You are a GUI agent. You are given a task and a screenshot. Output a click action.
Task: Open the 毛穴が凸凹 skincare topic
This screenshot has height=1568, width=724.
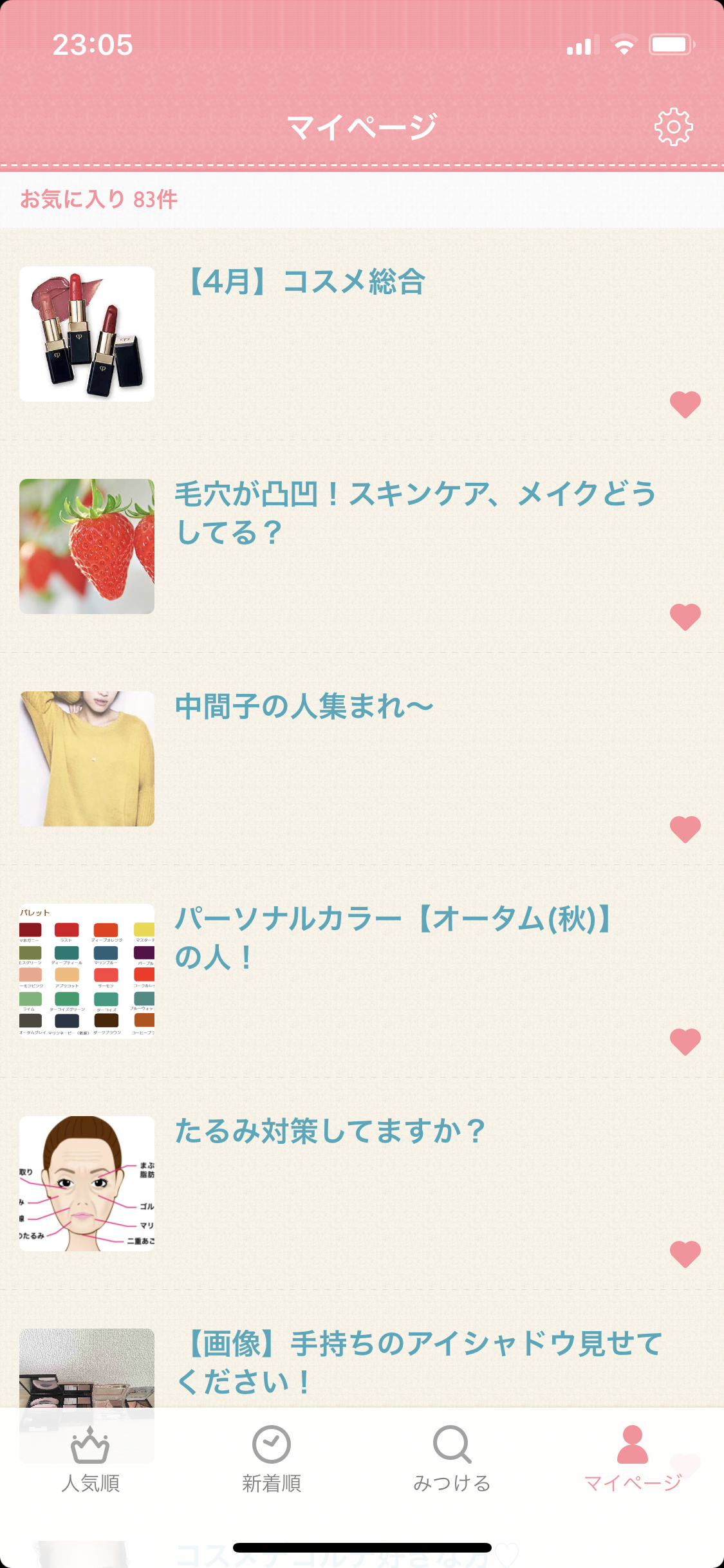(362, 546)
